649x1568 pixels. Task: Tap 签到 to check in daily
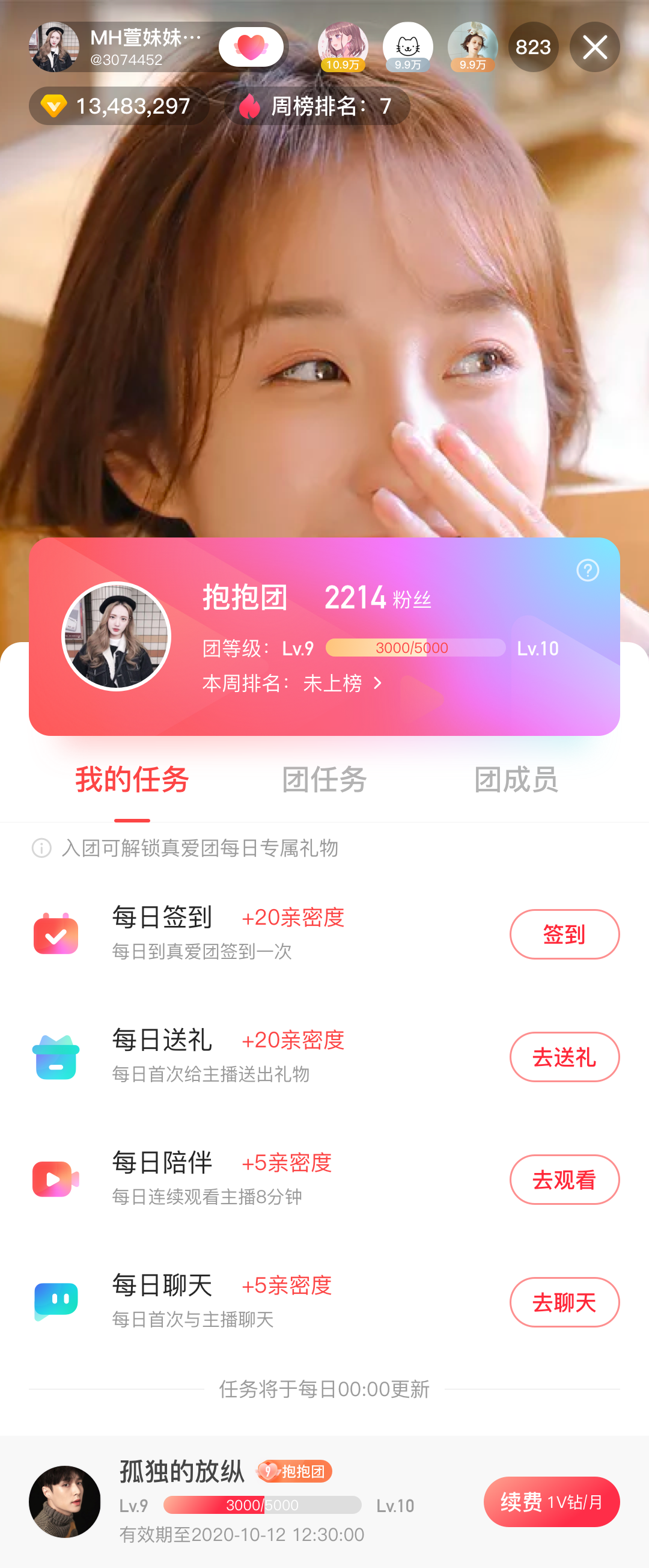point(564,934)
